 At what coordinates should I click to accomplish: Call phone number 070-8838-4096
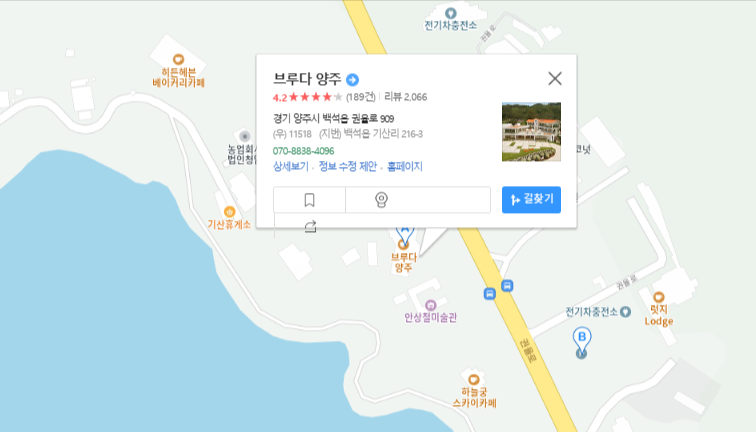[303, 151]
